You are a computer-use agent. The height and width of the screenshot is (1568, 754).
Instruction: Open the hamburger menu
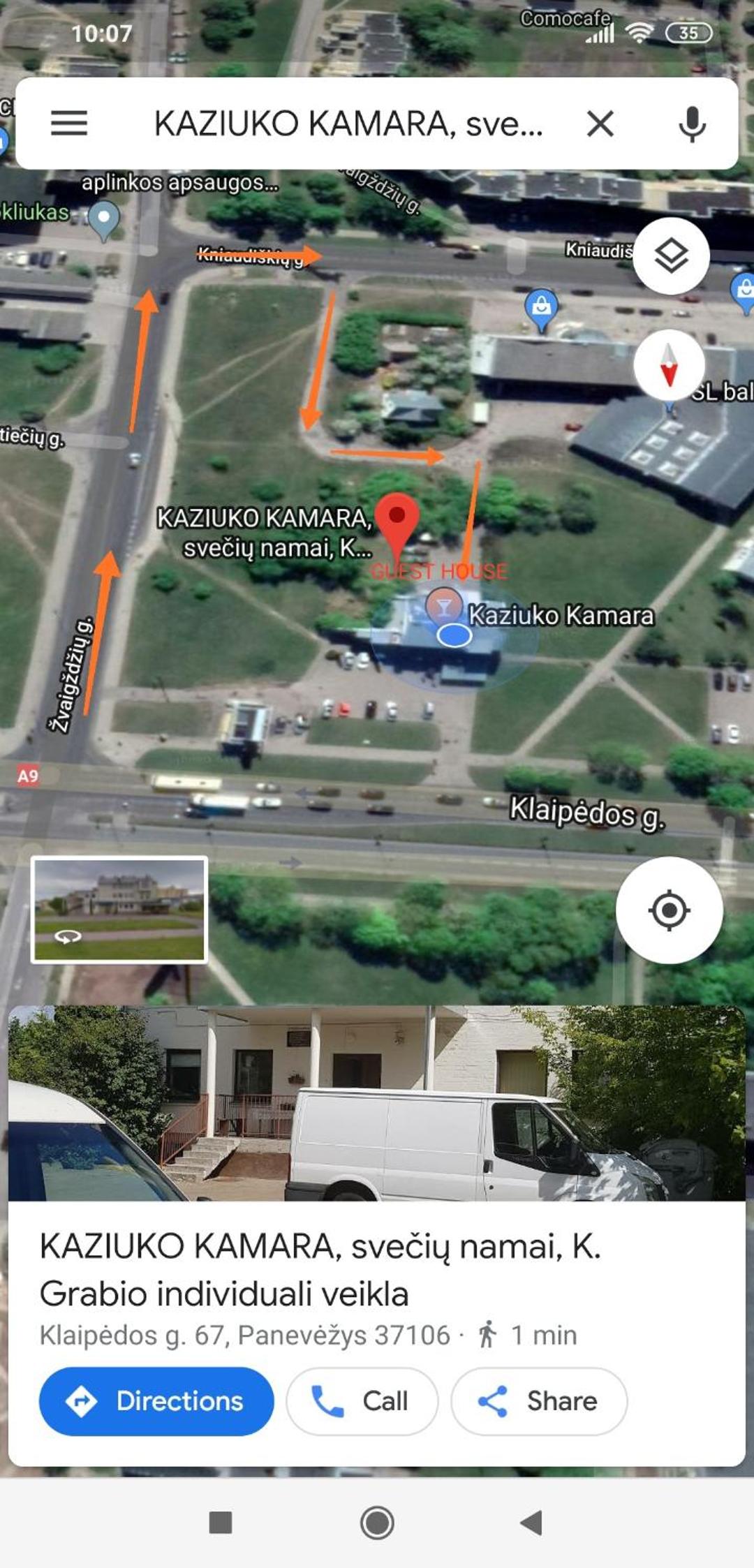pyautogui.click(x=69, y=124)
